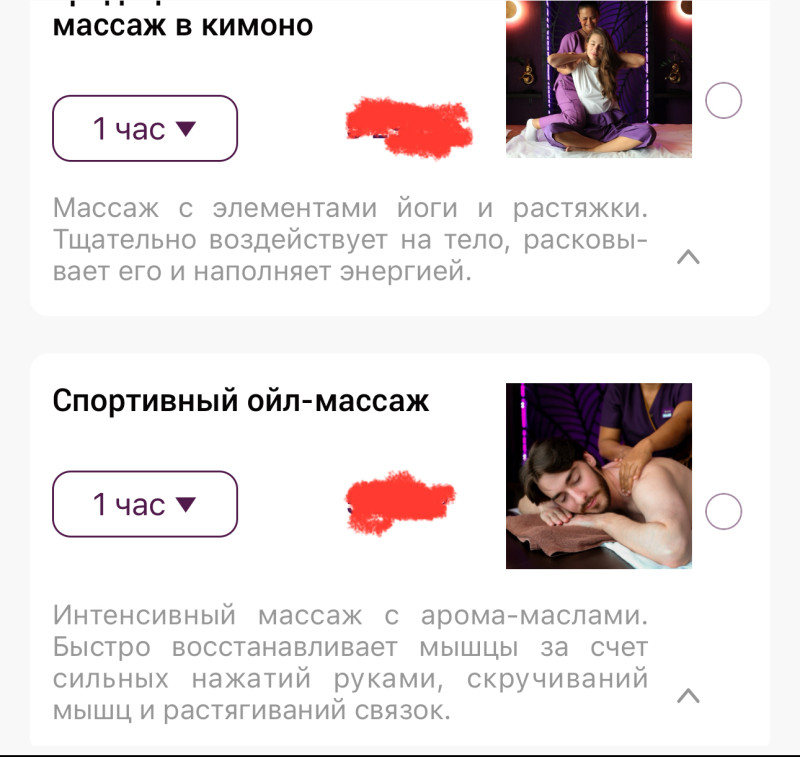Image resolution: width=800 pixels, height=757 pixels.
Task: Select the kimono massage radio button
Action: tap(723, 100)
